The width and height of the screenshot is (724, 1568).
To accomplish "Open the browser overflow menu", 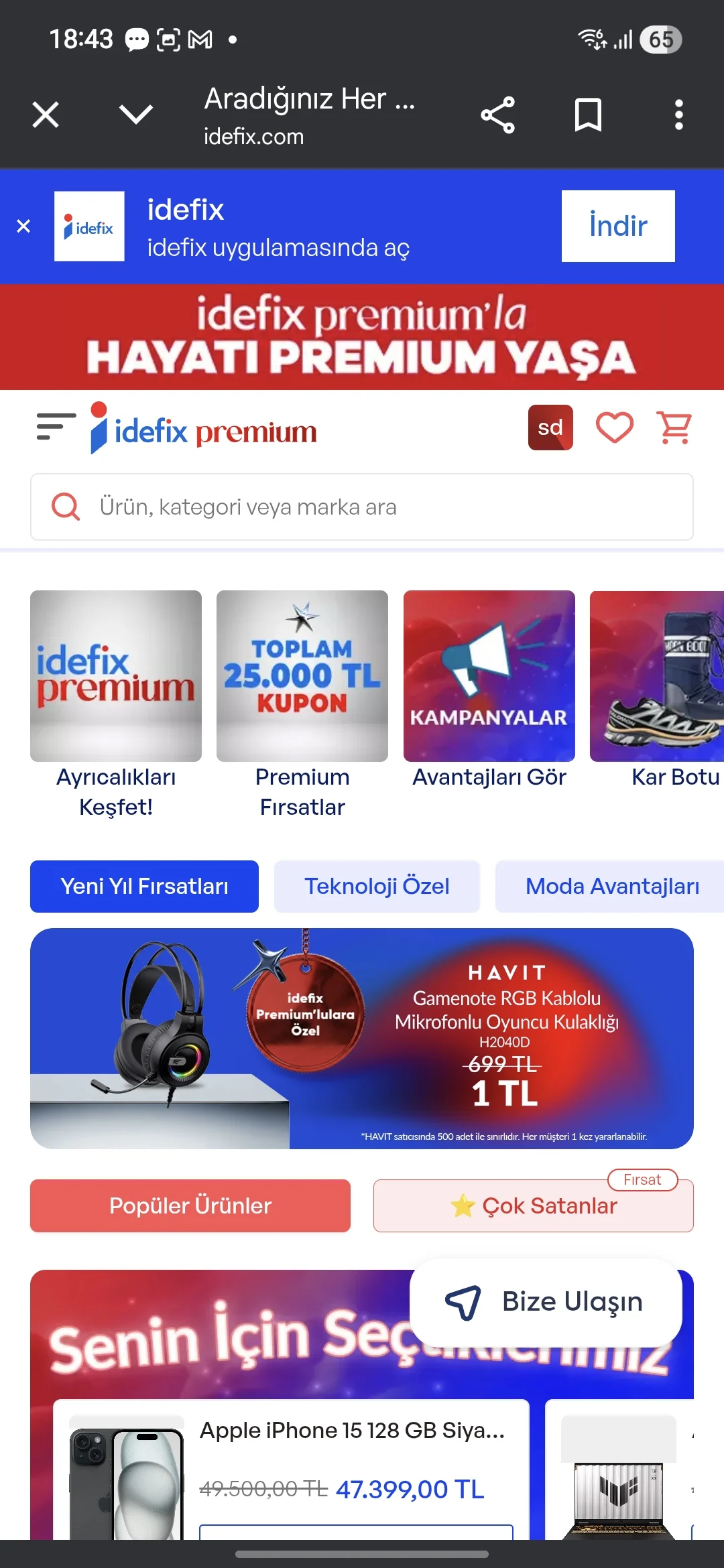I will pyautogui.click(x=678, y=115).
